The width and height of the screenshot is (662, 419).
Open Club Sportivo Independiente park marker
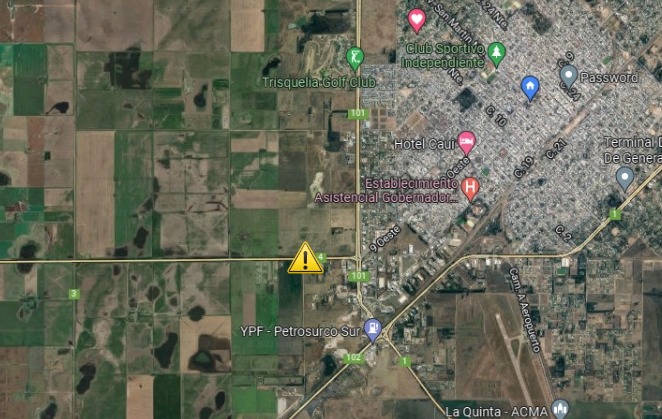click(496, 50)
